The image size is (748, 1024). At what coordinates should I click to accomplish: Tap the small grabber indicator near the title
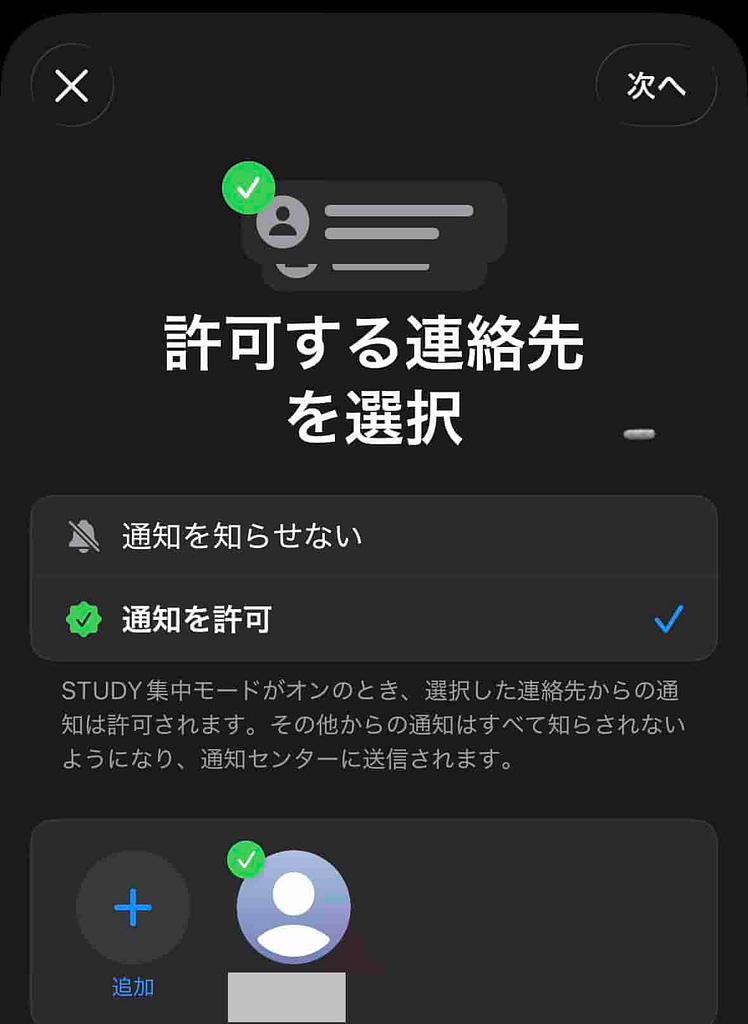(637, 433)
